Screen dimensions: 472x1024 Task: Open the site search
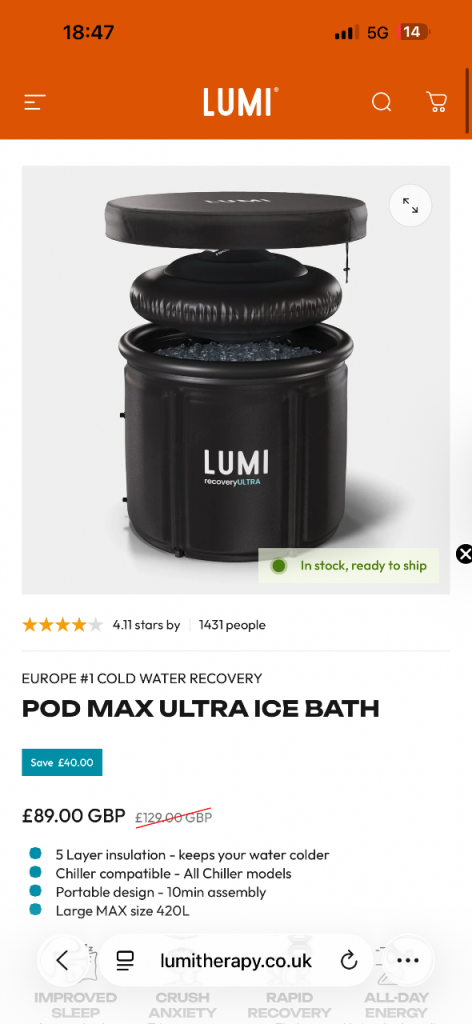coord(381,102)
